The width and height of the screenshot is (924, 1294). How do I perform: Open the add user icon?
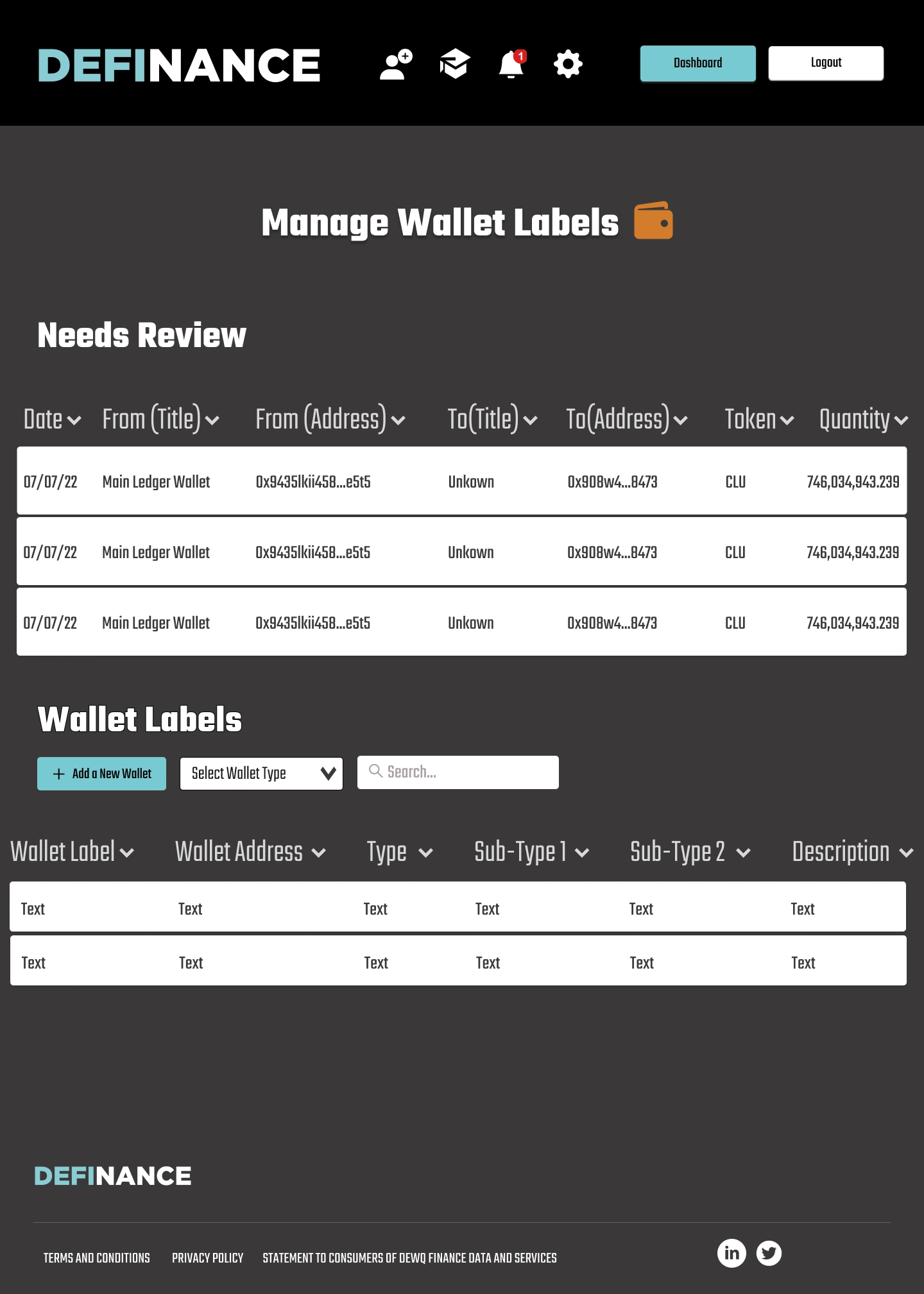pyautogui.click(x=396, y=64)
